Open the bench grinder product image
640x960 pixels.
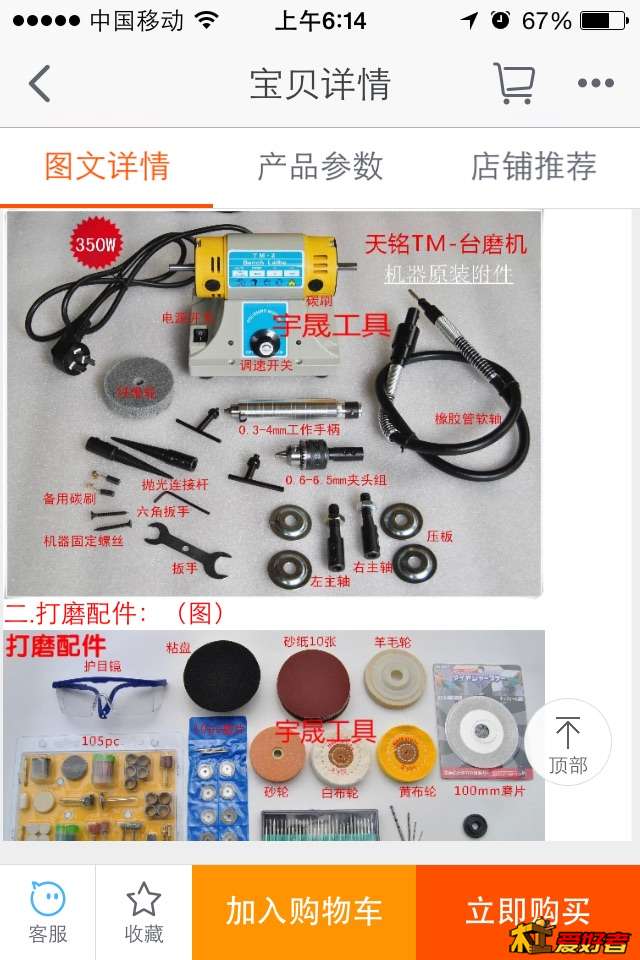tap(274, 403)
